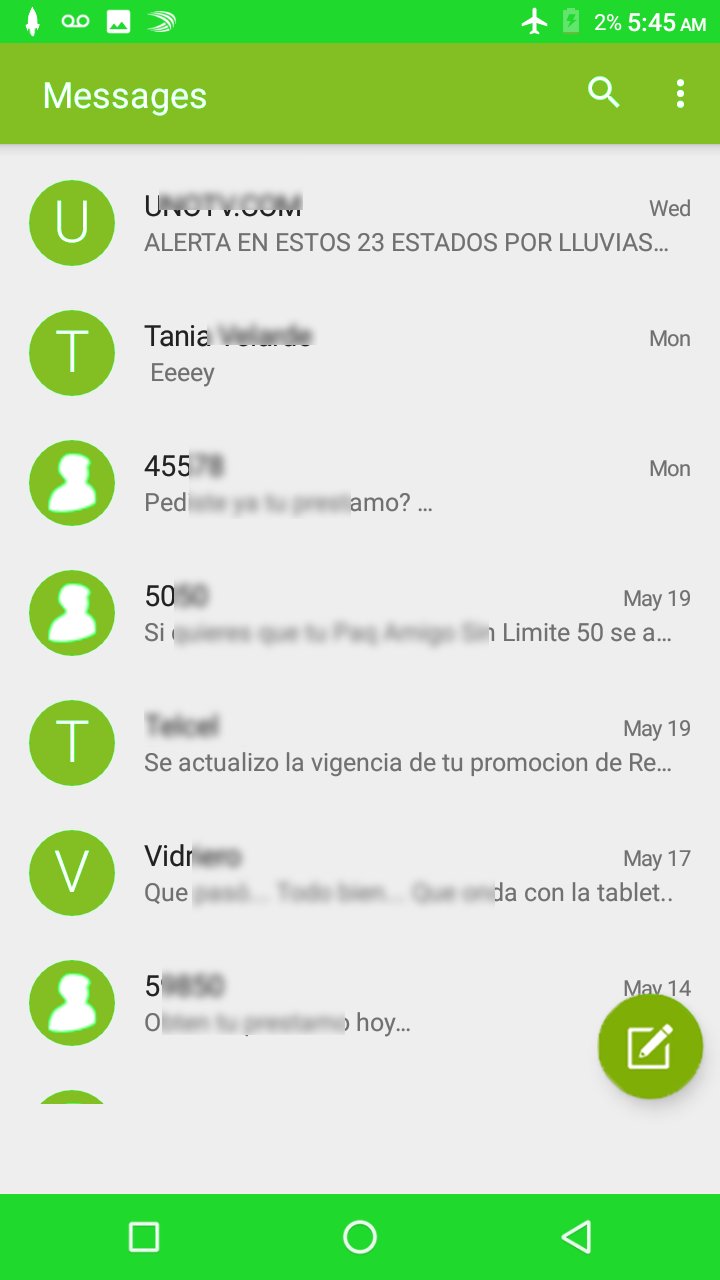Image resolution: width=720 pixels, height=1280 pixels.
Task: Search messages with the magnifier icon
Action: [603, 93]
